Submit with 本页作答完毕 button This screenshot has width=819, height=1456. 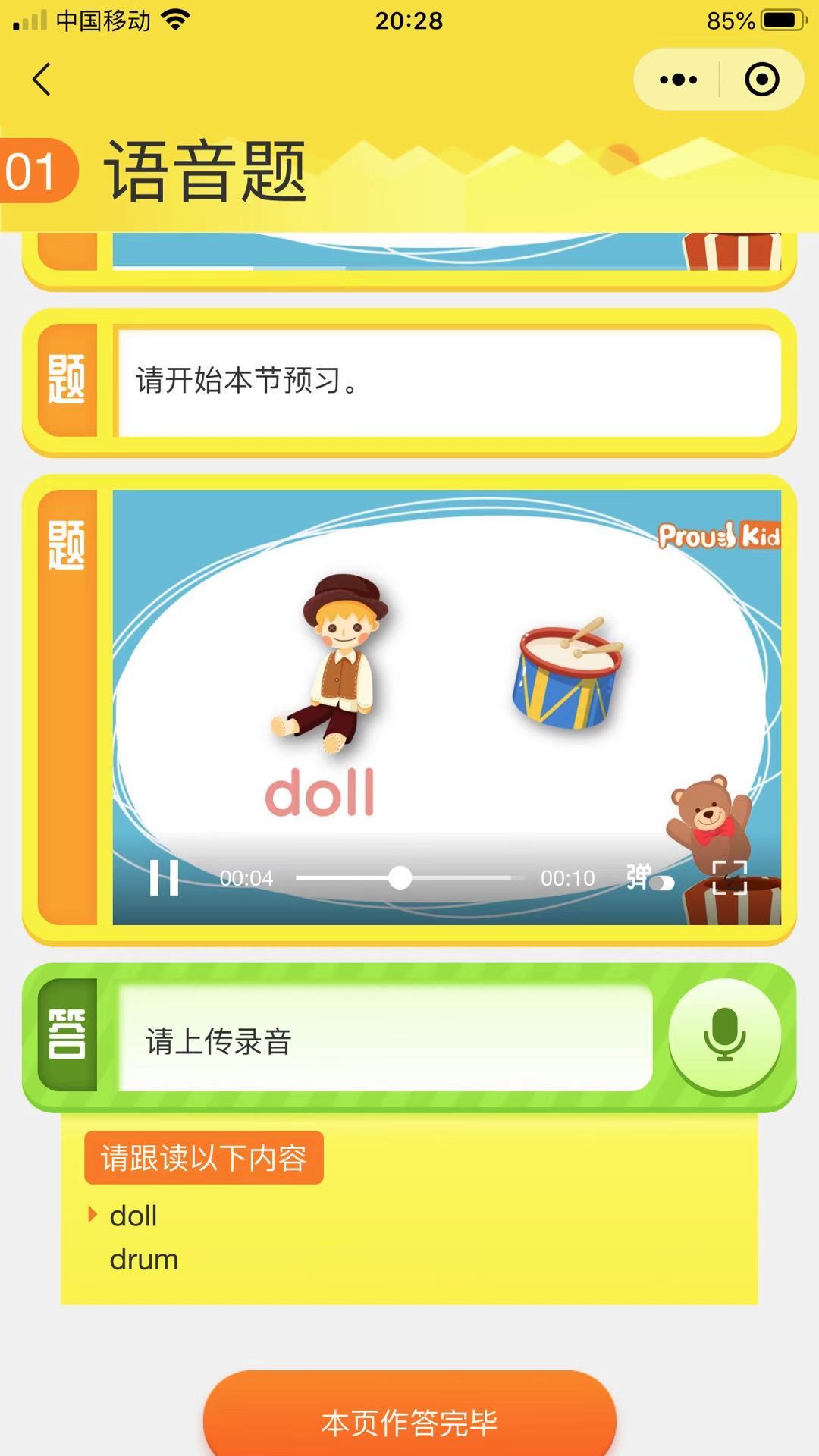tap(409, 1421)
